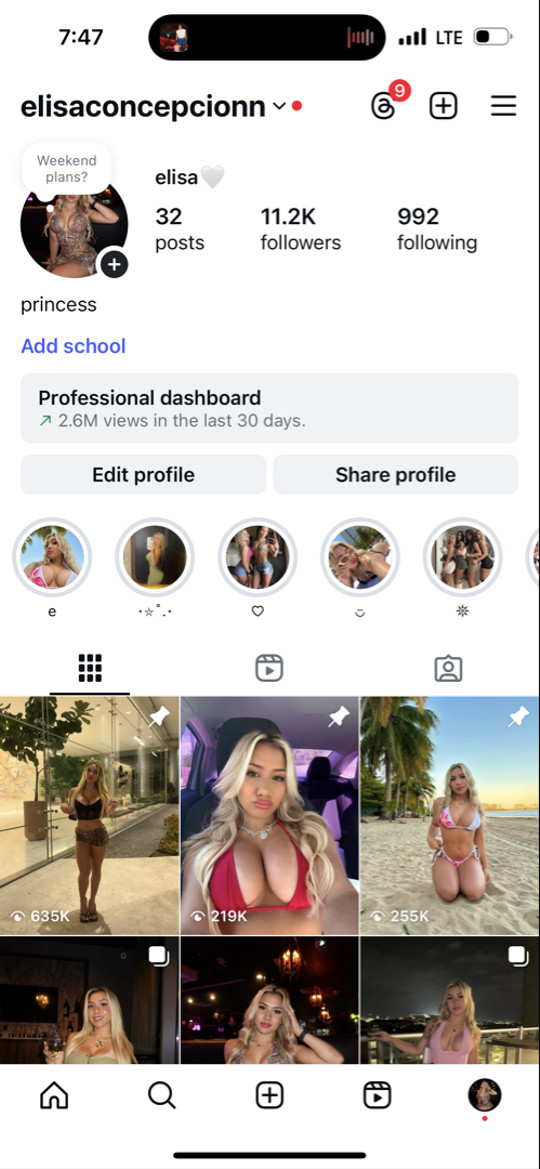Open the Search tab in bottom bar
540x1169 pixels.
[161, 1095]
